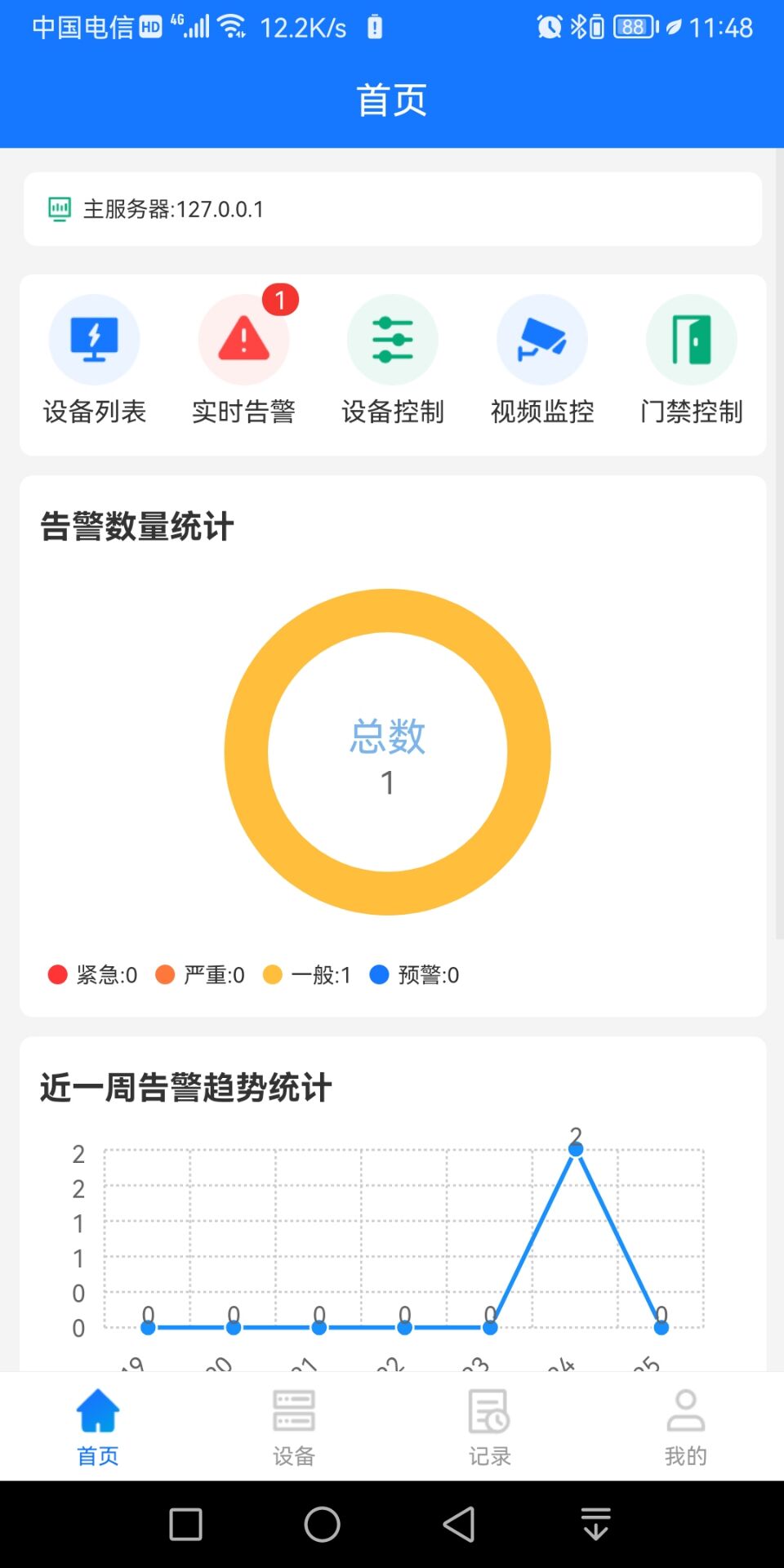784x1568 pixels.
Task: Open the 主服务器 server address row
Action: tap(392, 209)
